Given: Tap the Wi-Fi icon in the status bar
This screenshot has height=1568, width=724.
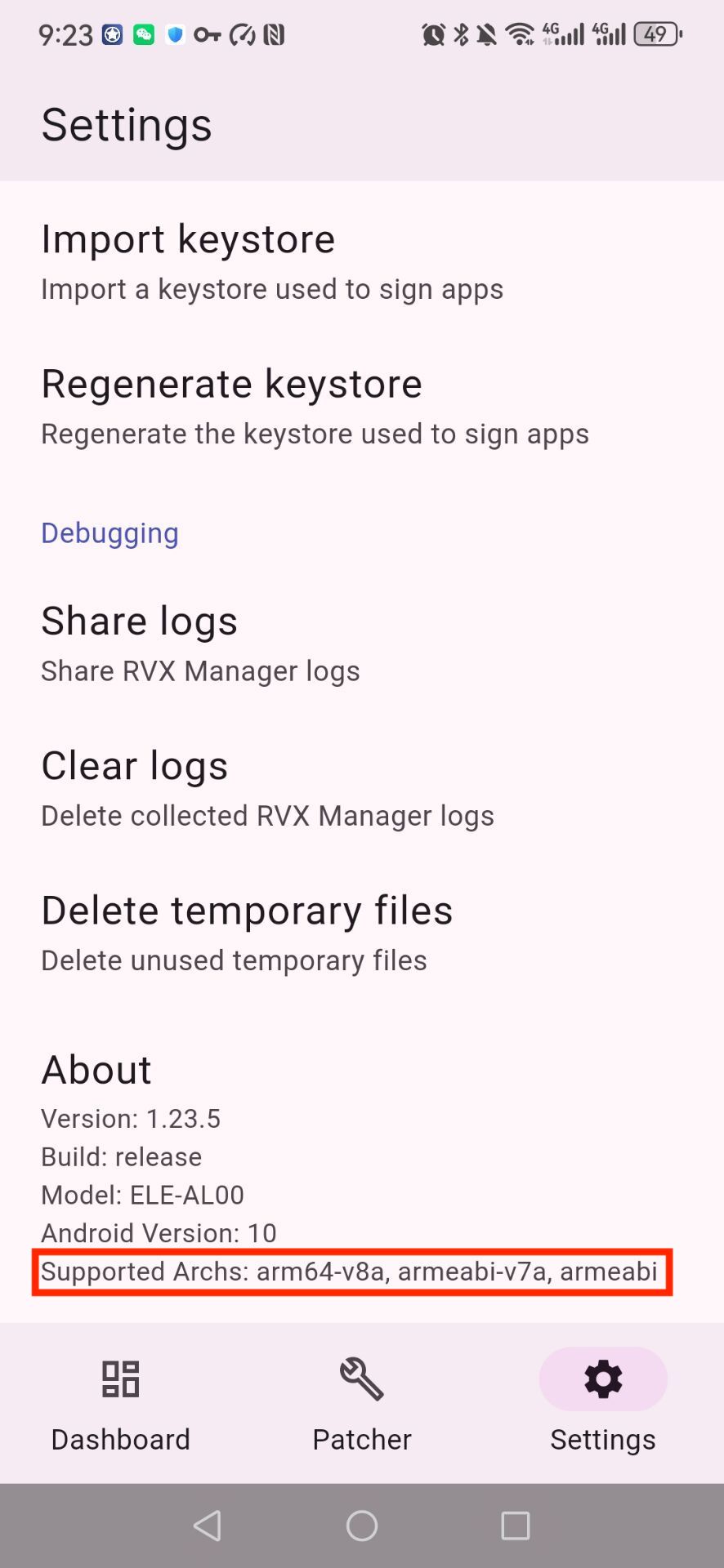Looking at the screenshot, I should point(521,33).
